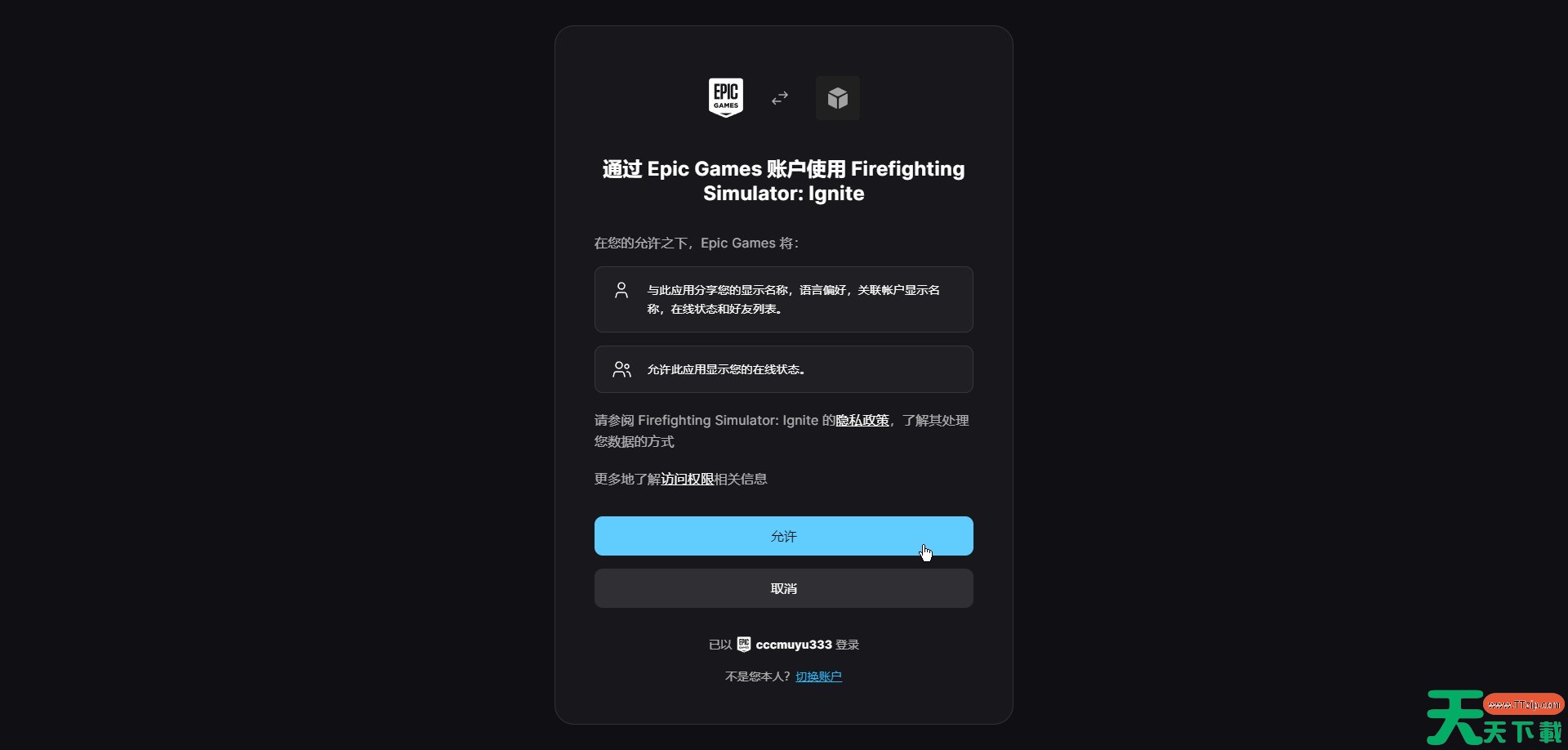
Task: Tap the 允许 button to authorize
Action: pos(783,536)
